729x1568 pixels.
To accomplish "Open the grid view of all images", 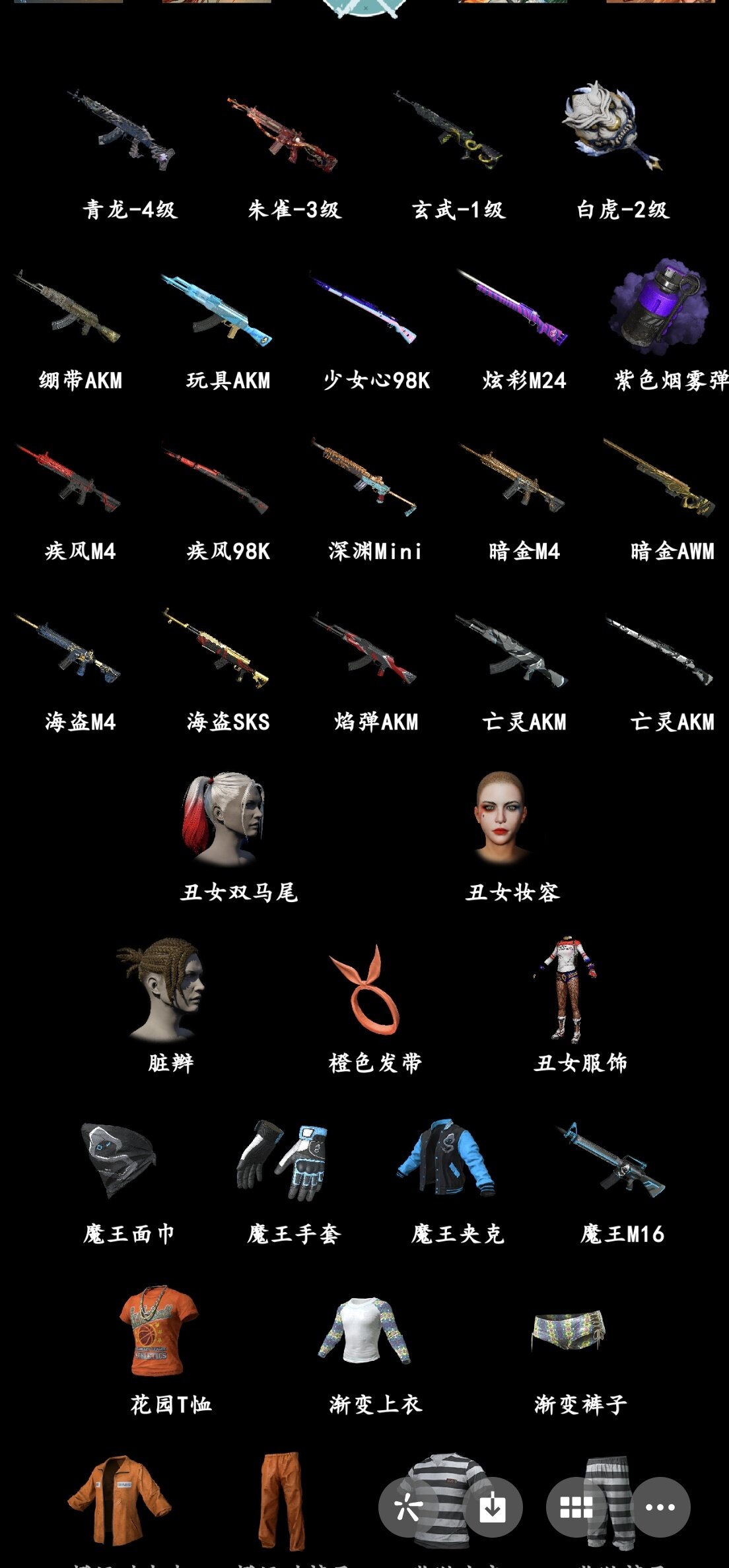I will tap(576, 1507).
